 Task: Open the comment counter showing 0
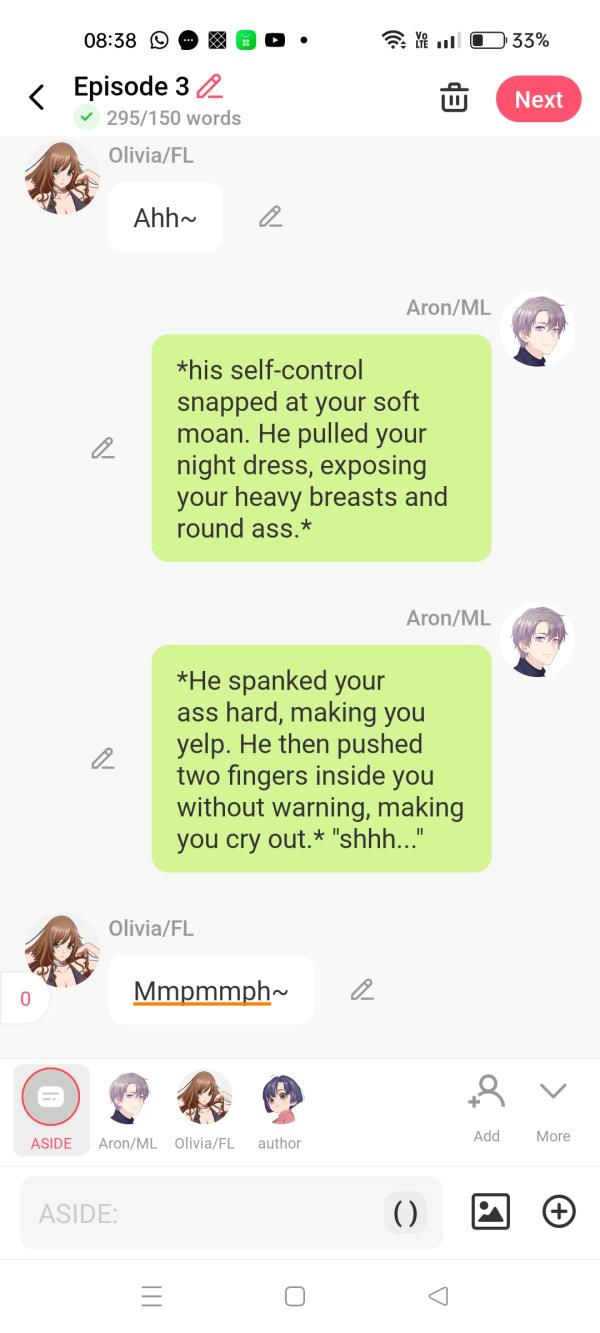(x=25, y=998)
